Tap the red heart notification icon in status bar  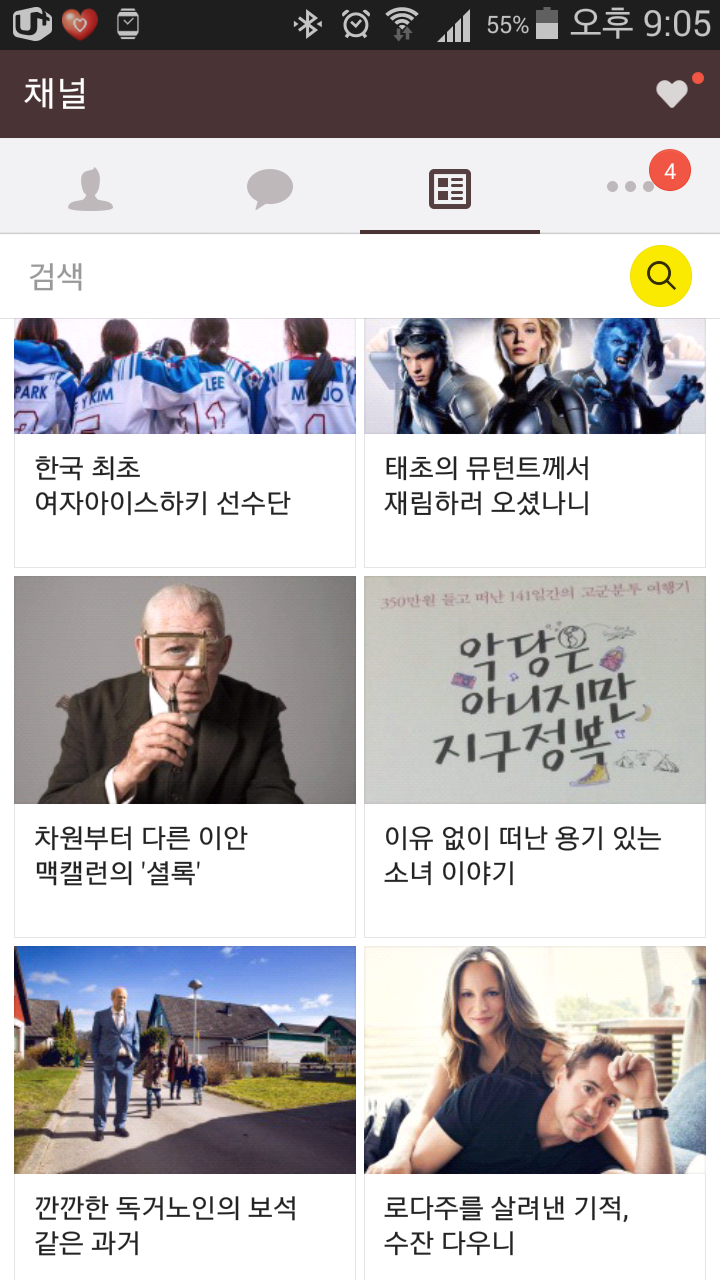point(81,22)
